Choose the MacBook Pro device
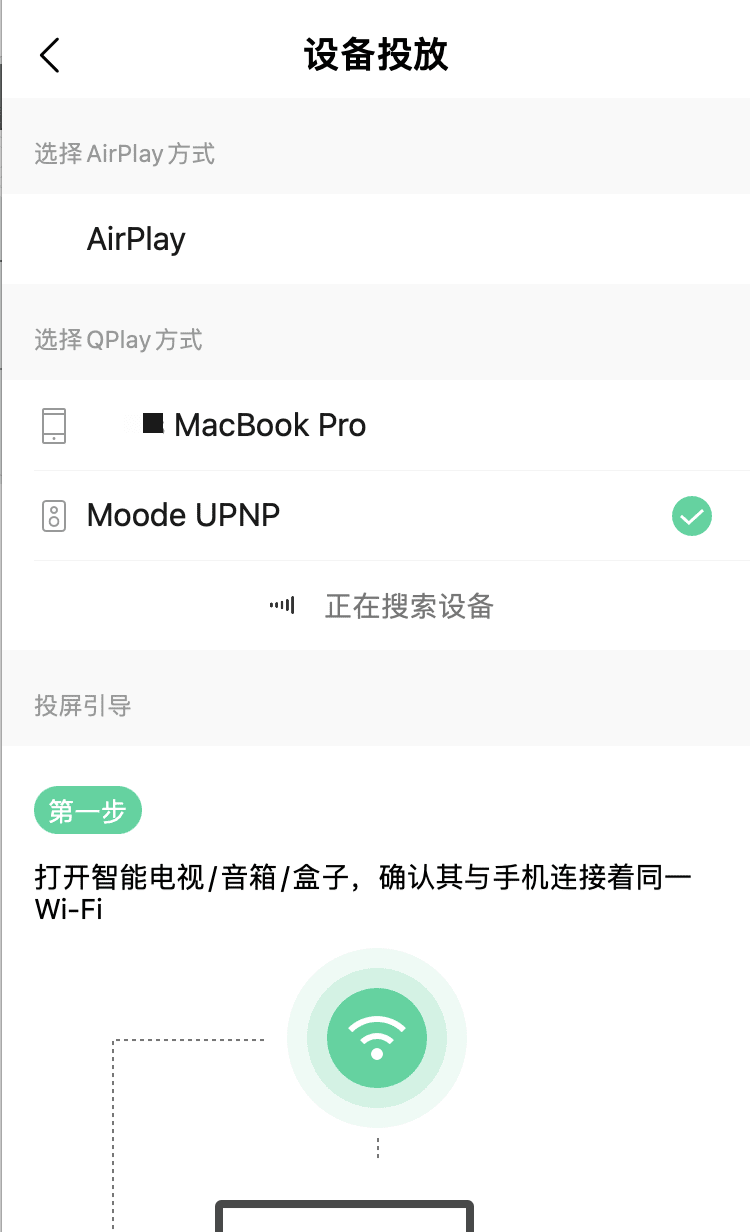 click(x=269, y=425)
